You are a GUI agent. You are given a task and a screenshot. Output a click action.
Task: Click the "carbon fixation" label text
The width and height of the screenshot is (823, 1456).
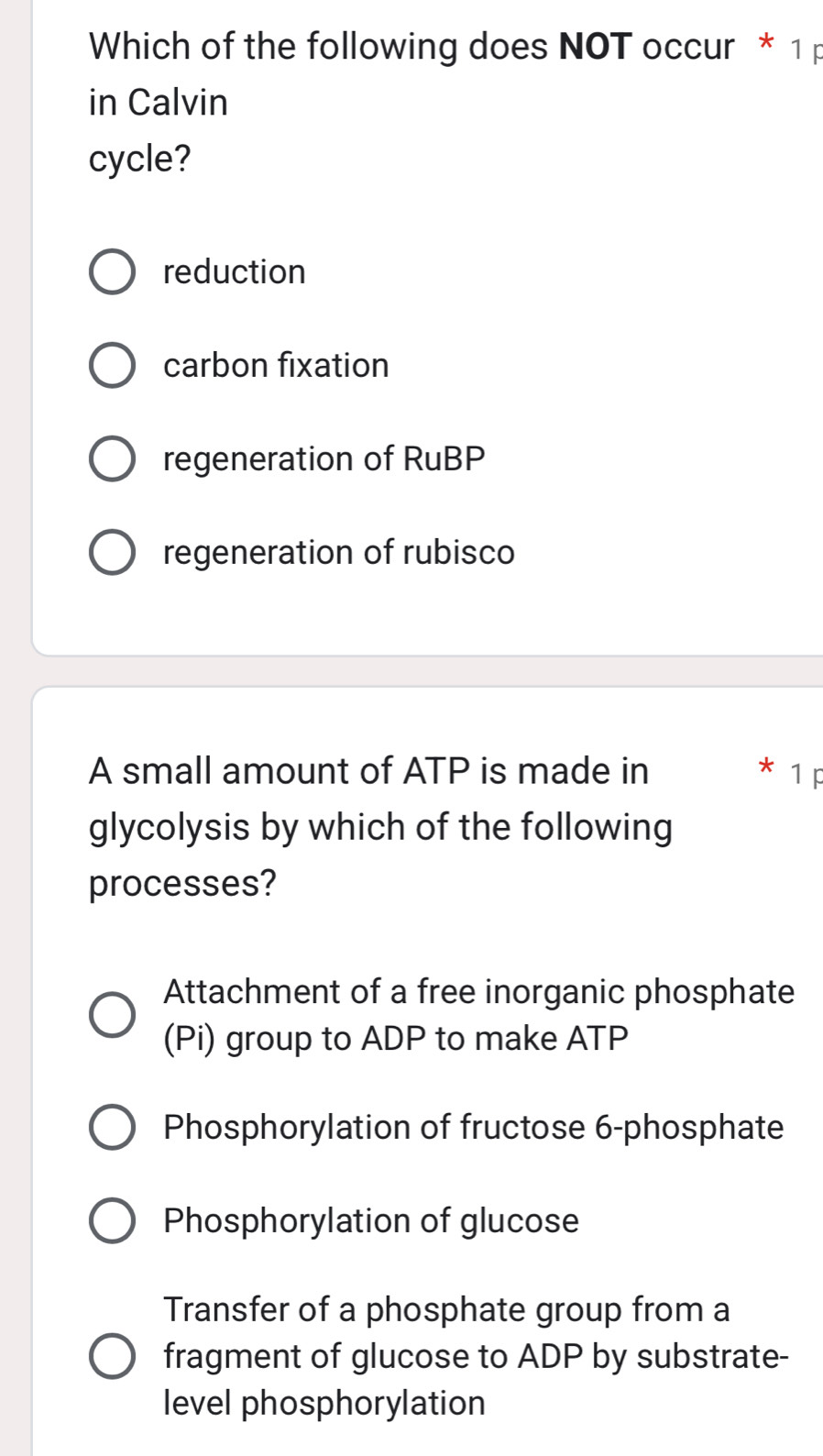pyautogui.click(x=275, y=365)
